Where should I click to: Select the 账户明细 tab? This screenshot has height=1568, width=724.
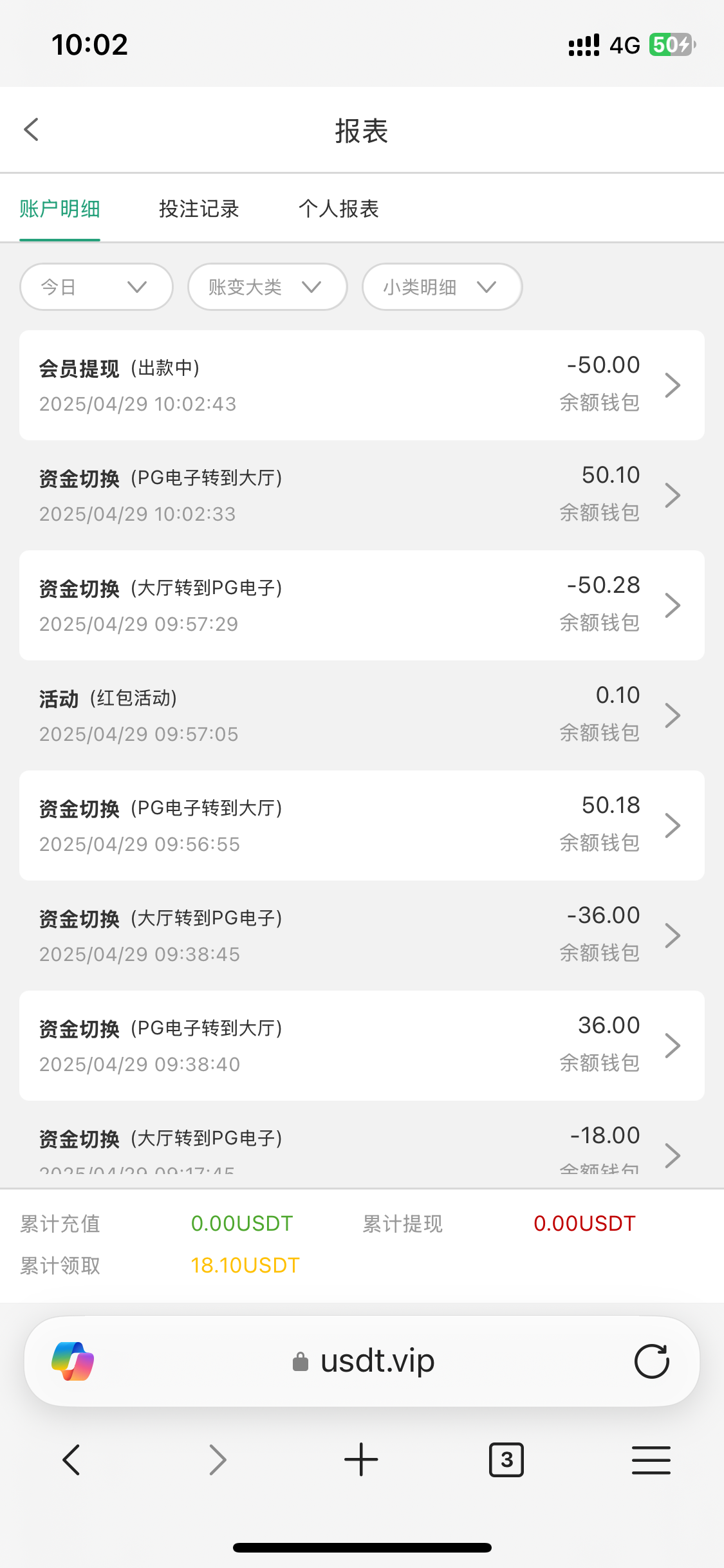(60, 209)
